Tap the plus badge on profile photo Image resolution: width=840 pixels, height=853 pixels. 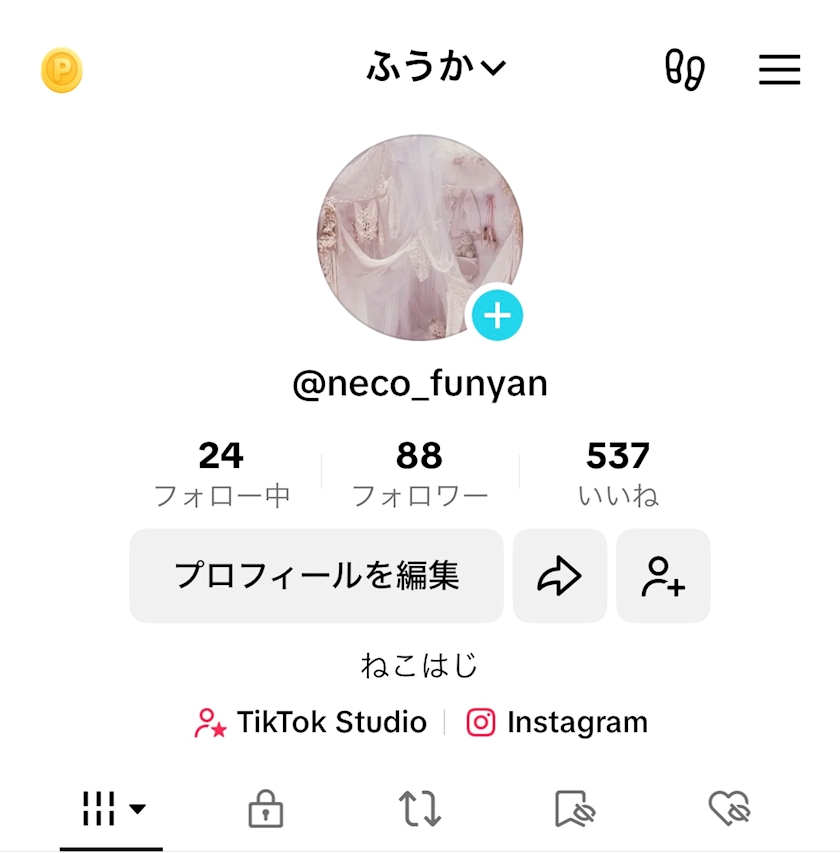pos(497,316)
